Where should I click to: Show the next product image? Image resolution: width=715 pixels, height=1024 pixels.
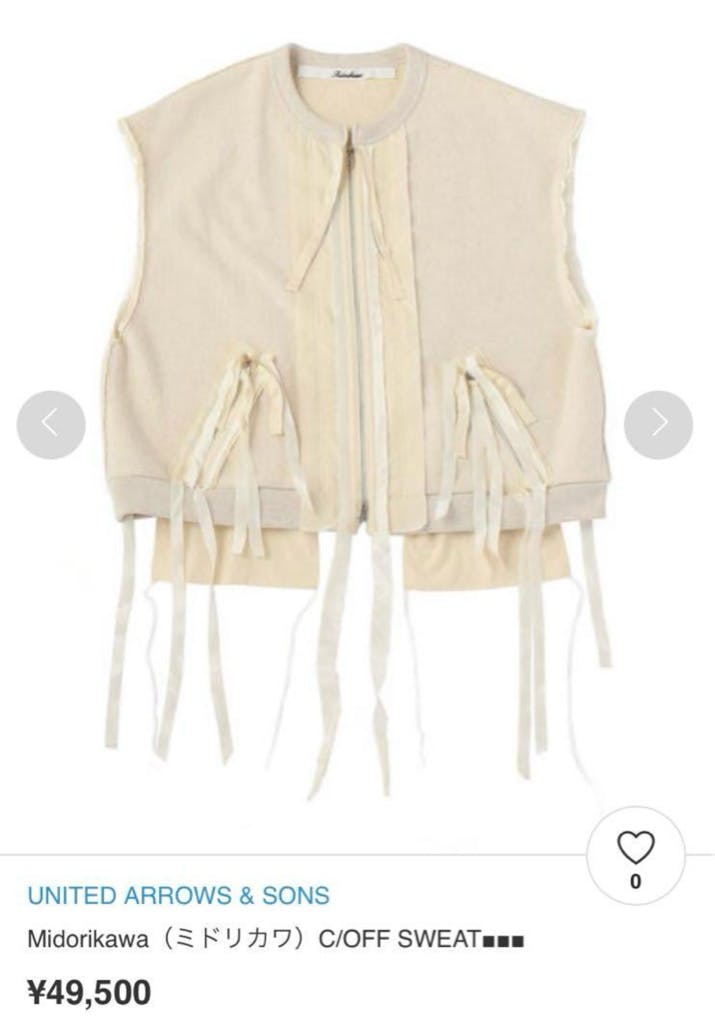point(658,425)
